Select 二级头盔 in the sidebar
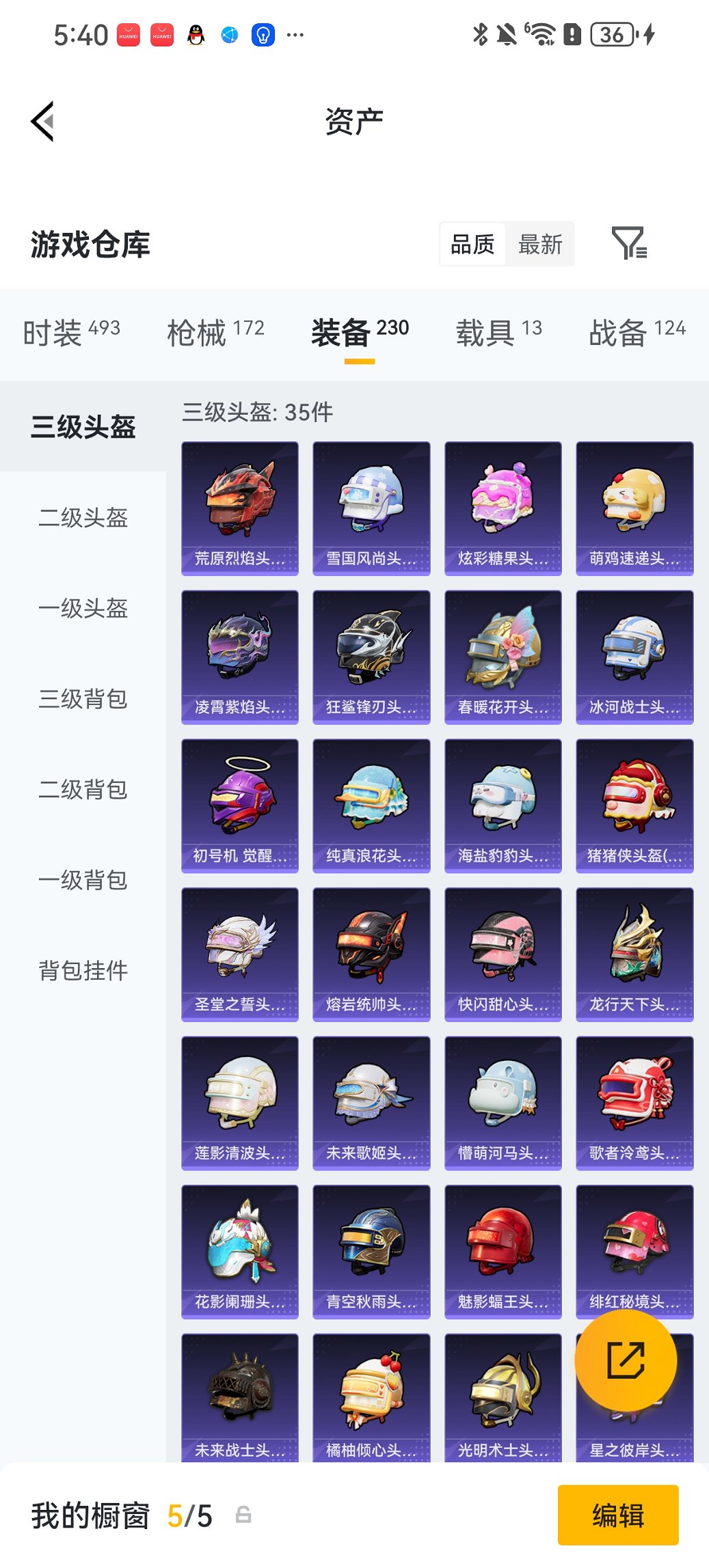Image resolution: width=709 pixels, height=1568 pixels. [83, 519]
